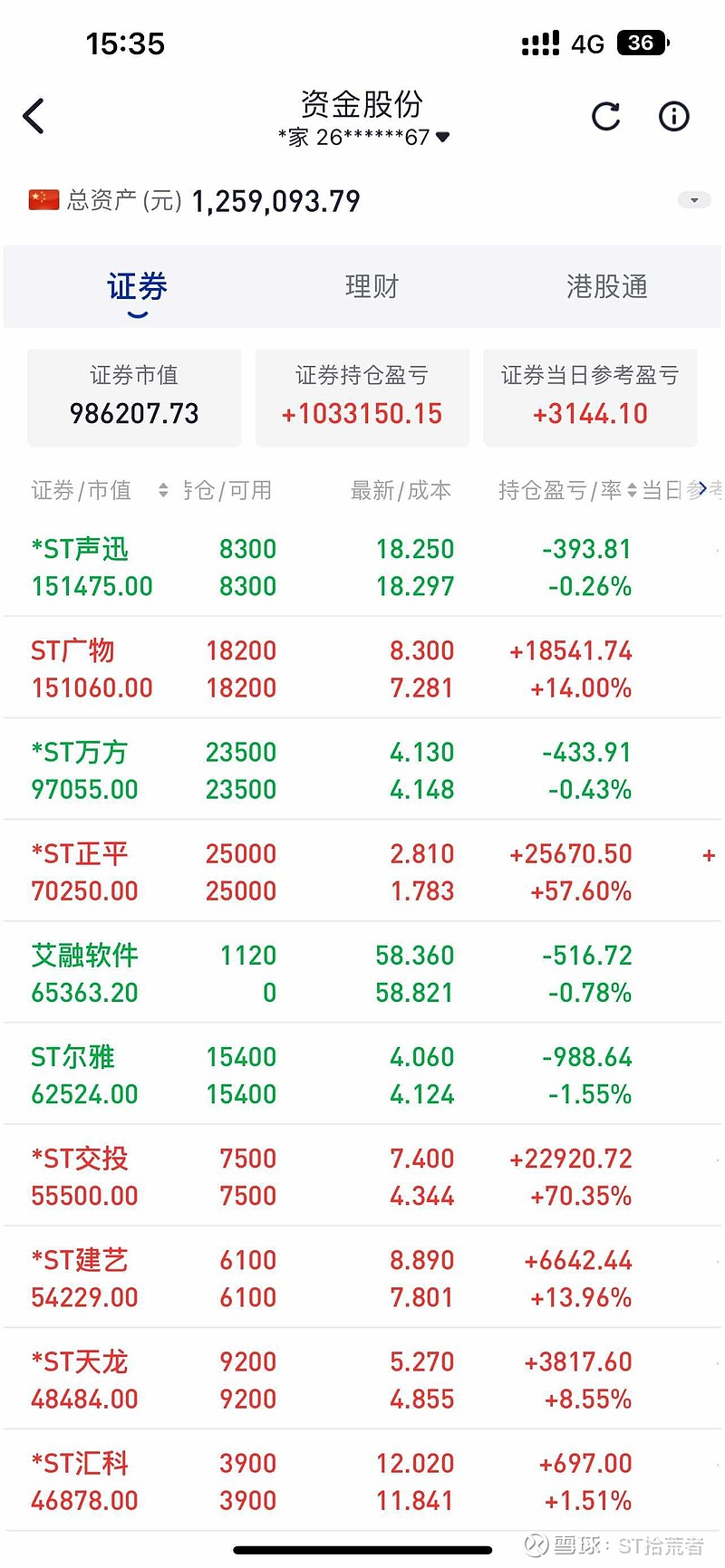Sort holdings by 持仓盈亏/率 column
This screenshot has width=725, height=1568.
(x=567, y=490)
